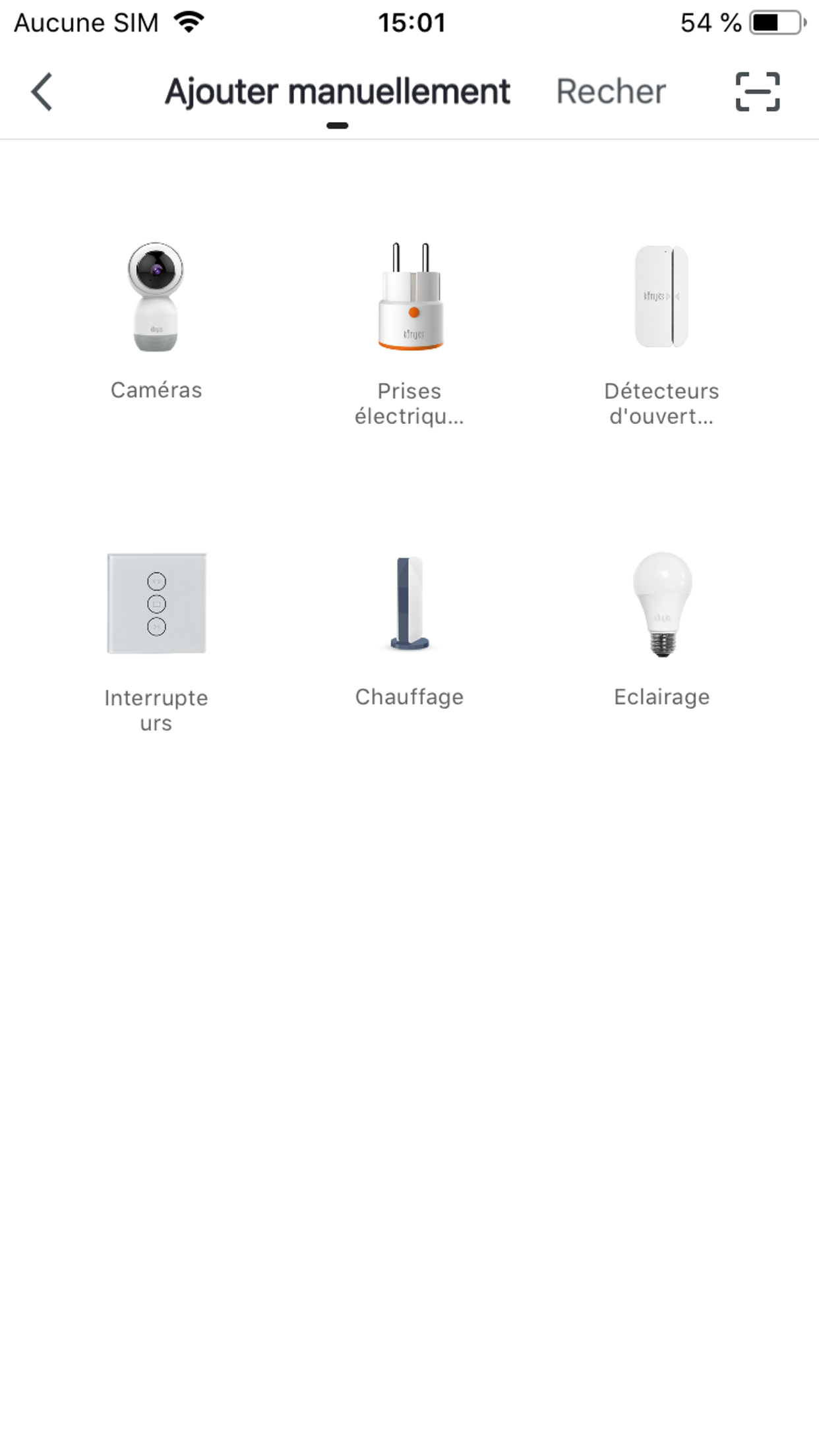Tap the Caméras label text
This screenshot has width=819, height=1456.
(x=157, y=390)
